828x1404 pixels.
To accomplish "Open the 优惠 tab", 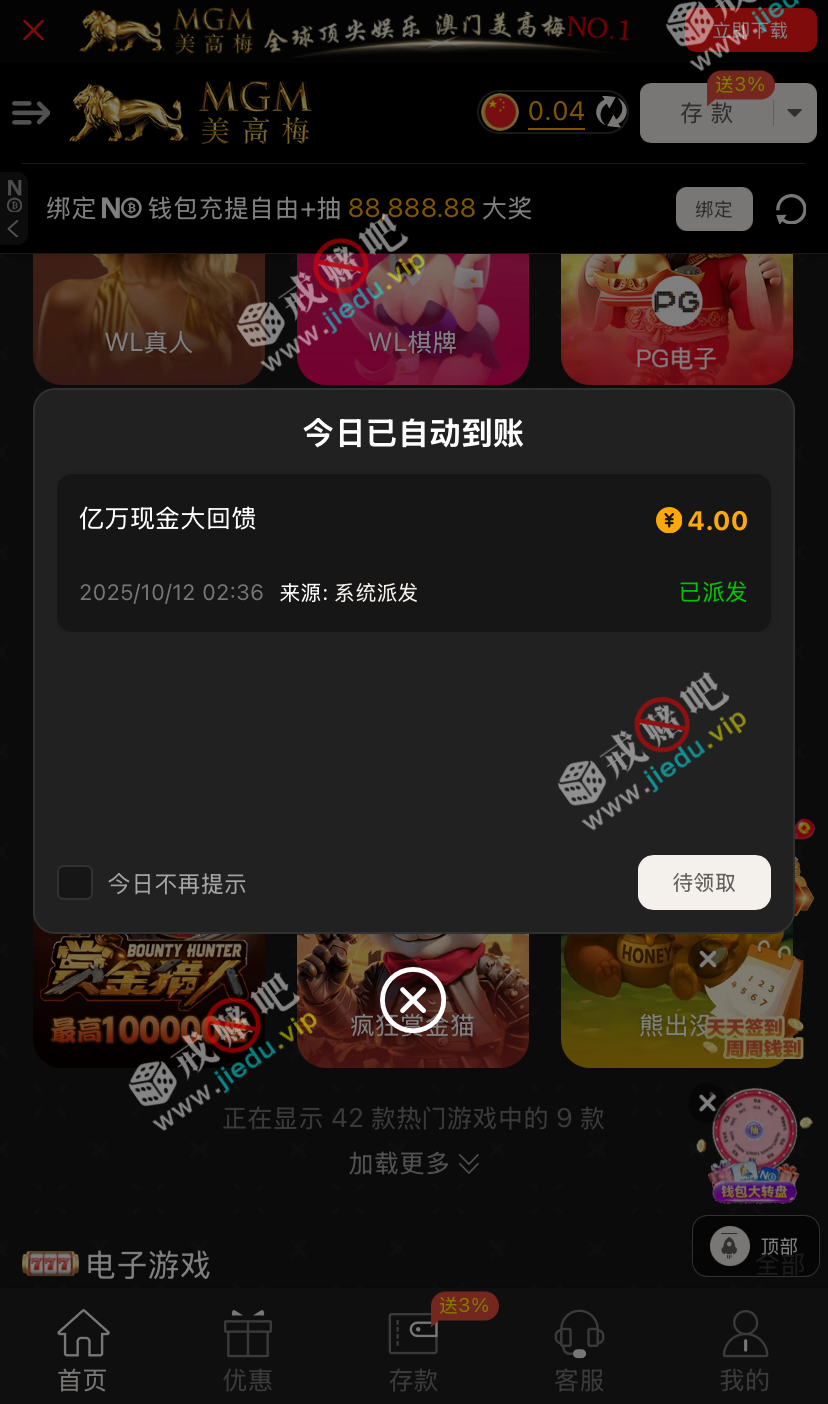I will 247,1351.
